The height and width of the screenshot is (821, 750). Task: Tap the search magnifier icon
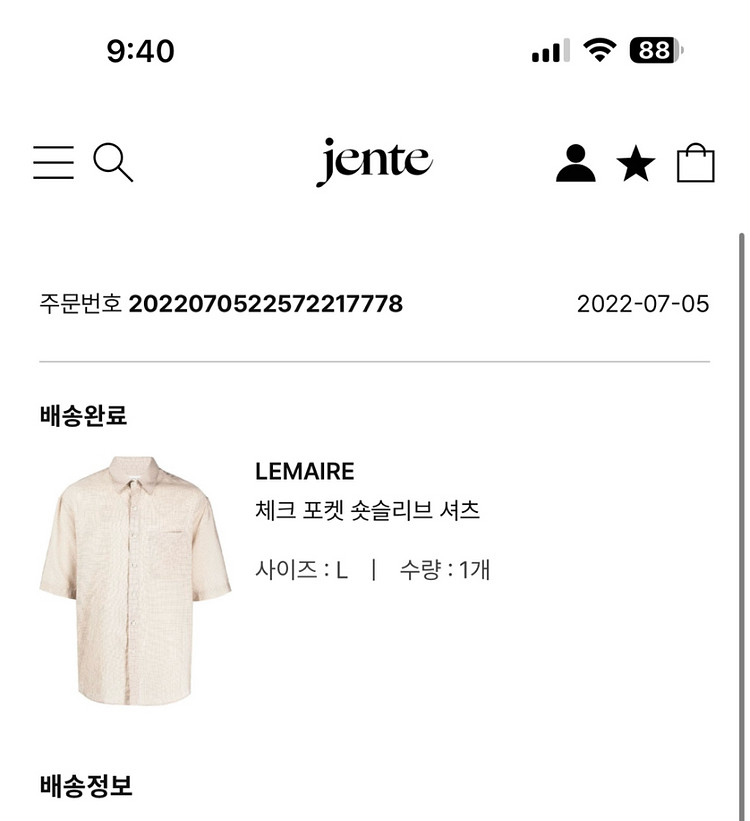[x=113, y=162]
